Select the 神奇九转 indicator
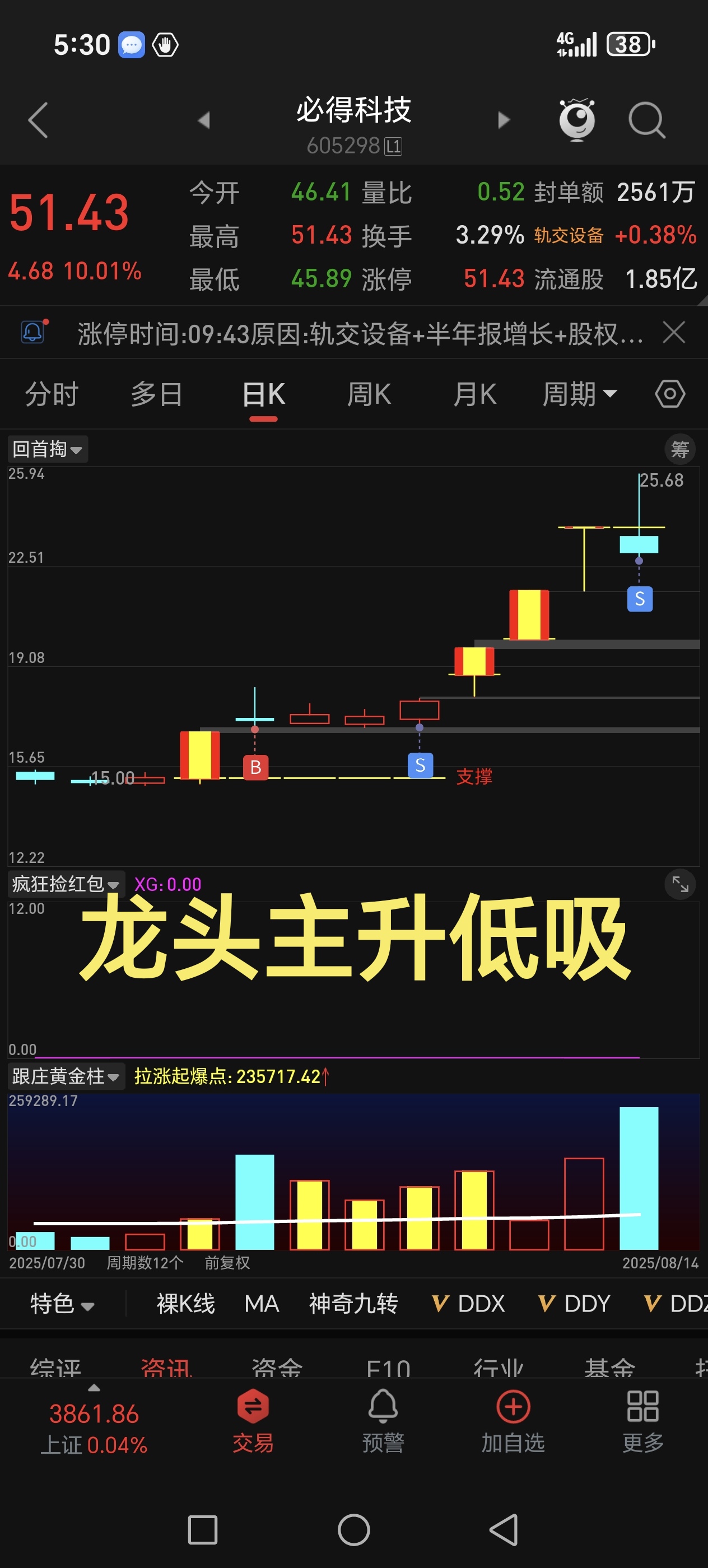The image size is (708, 1568). 353,1304
